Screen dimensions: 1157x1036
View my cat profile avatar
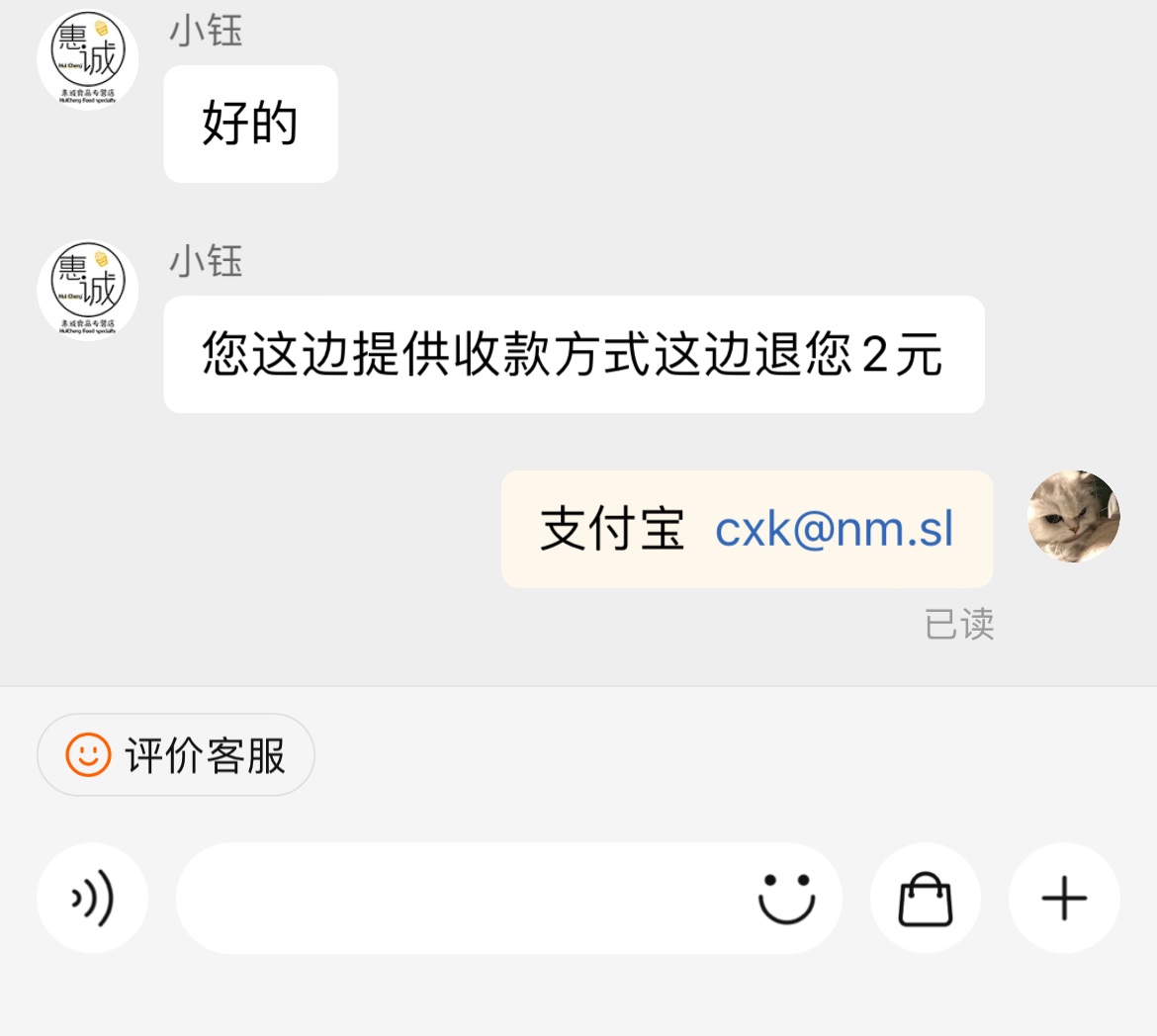(1074, 517)
